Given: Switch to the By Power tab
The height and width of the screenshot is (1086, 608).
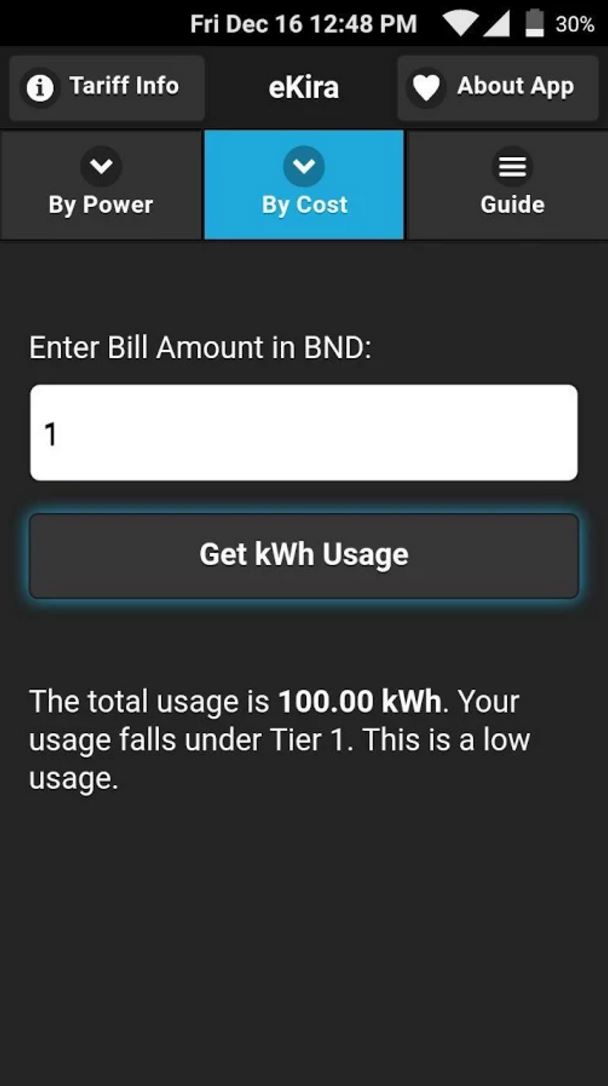Looking at the screenshot, I should [101, 185].
